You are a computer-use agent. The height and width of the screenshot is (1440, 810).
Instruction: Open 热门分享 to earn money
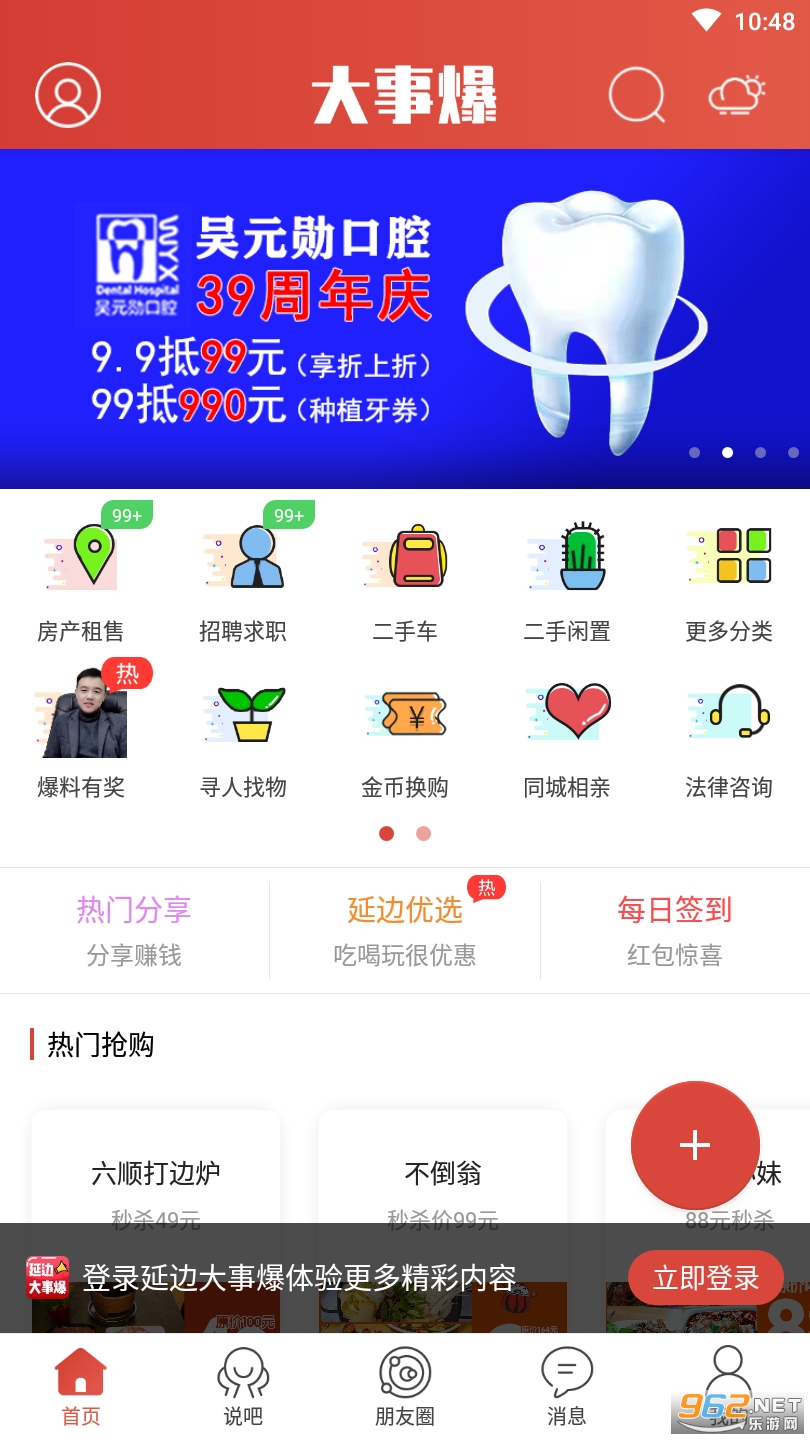pos(134,930)
